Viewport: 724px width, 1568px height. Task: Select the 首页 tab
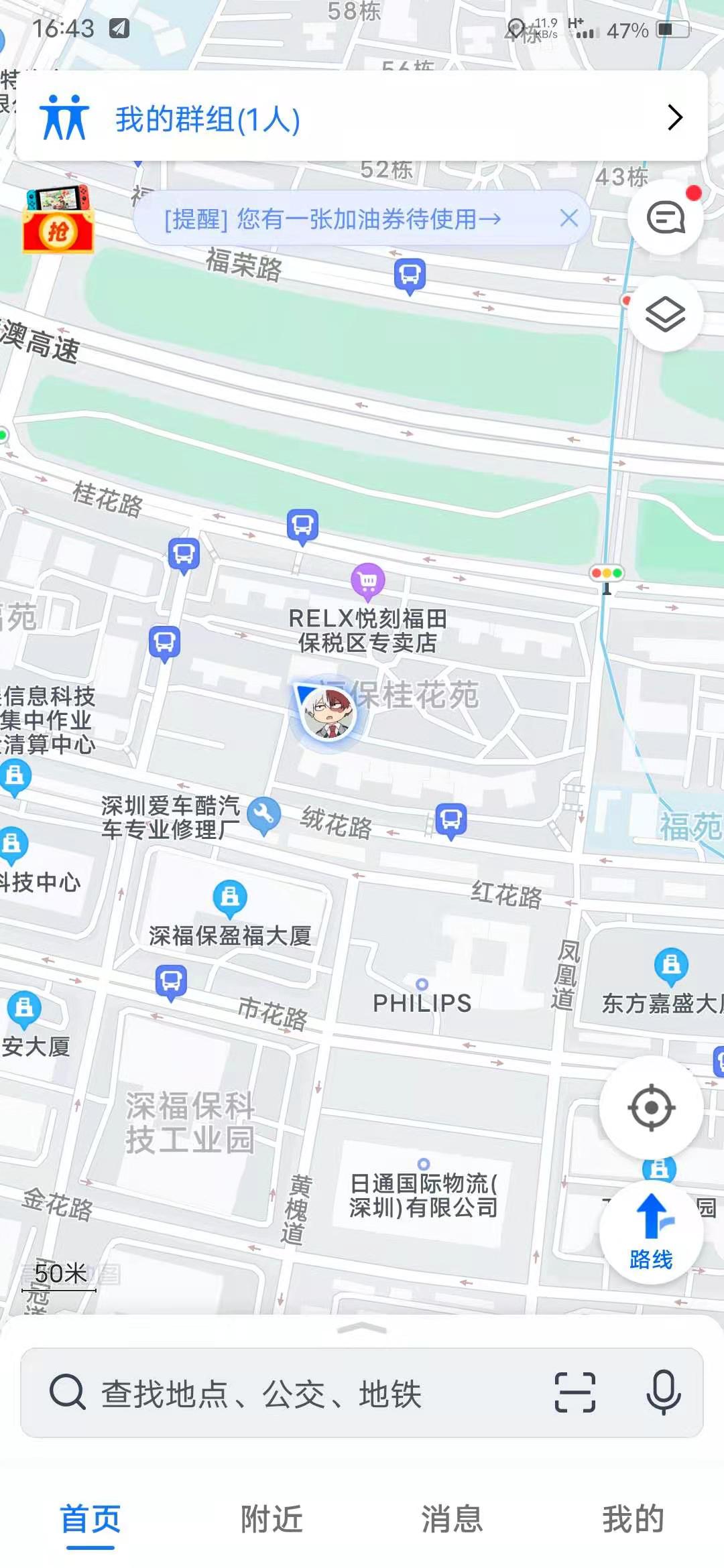[90, 1520]
